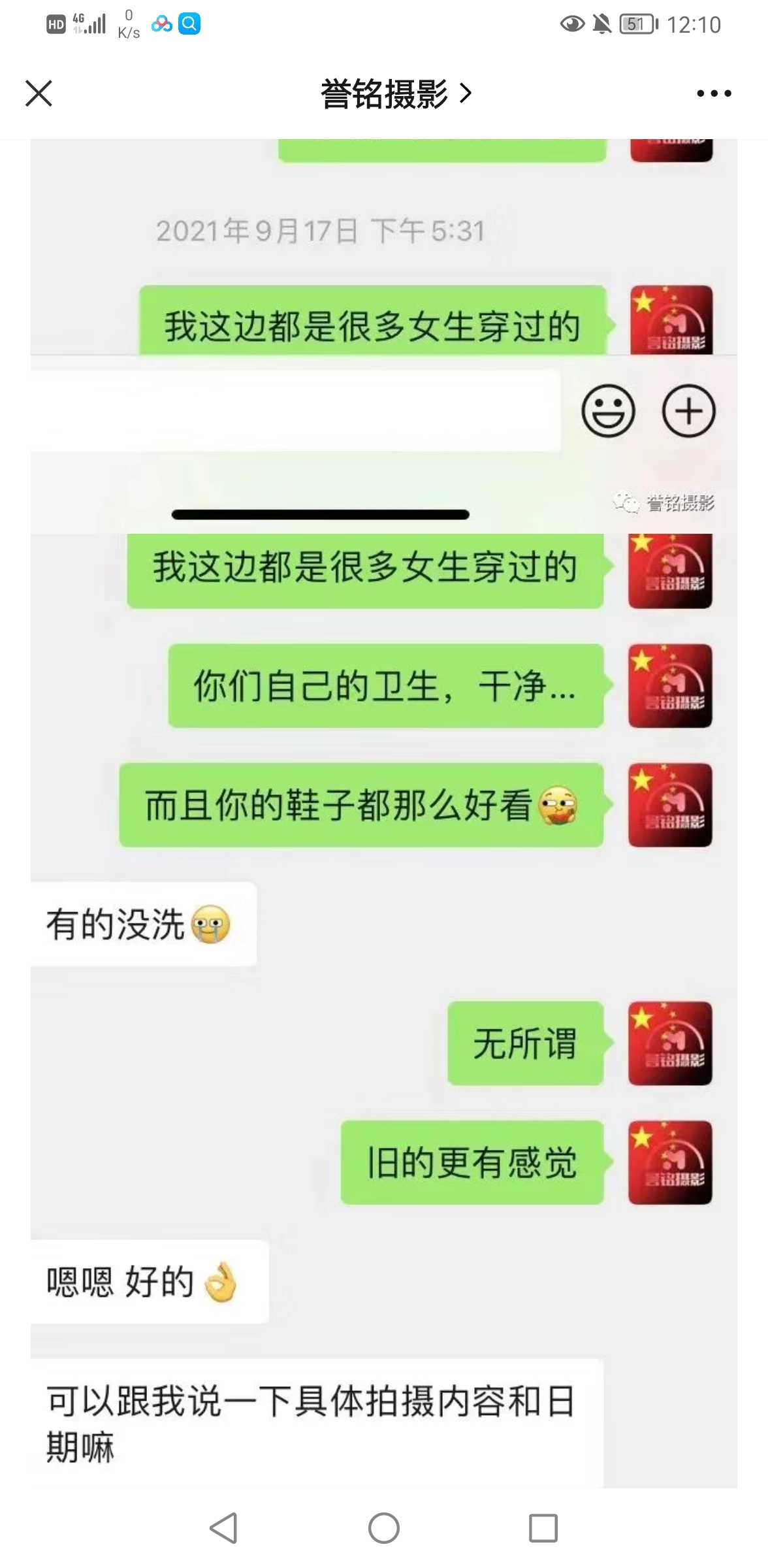
Task: Tap the WeChat watermark icon beside 誉铭摄影
Action: pos(626,503)
